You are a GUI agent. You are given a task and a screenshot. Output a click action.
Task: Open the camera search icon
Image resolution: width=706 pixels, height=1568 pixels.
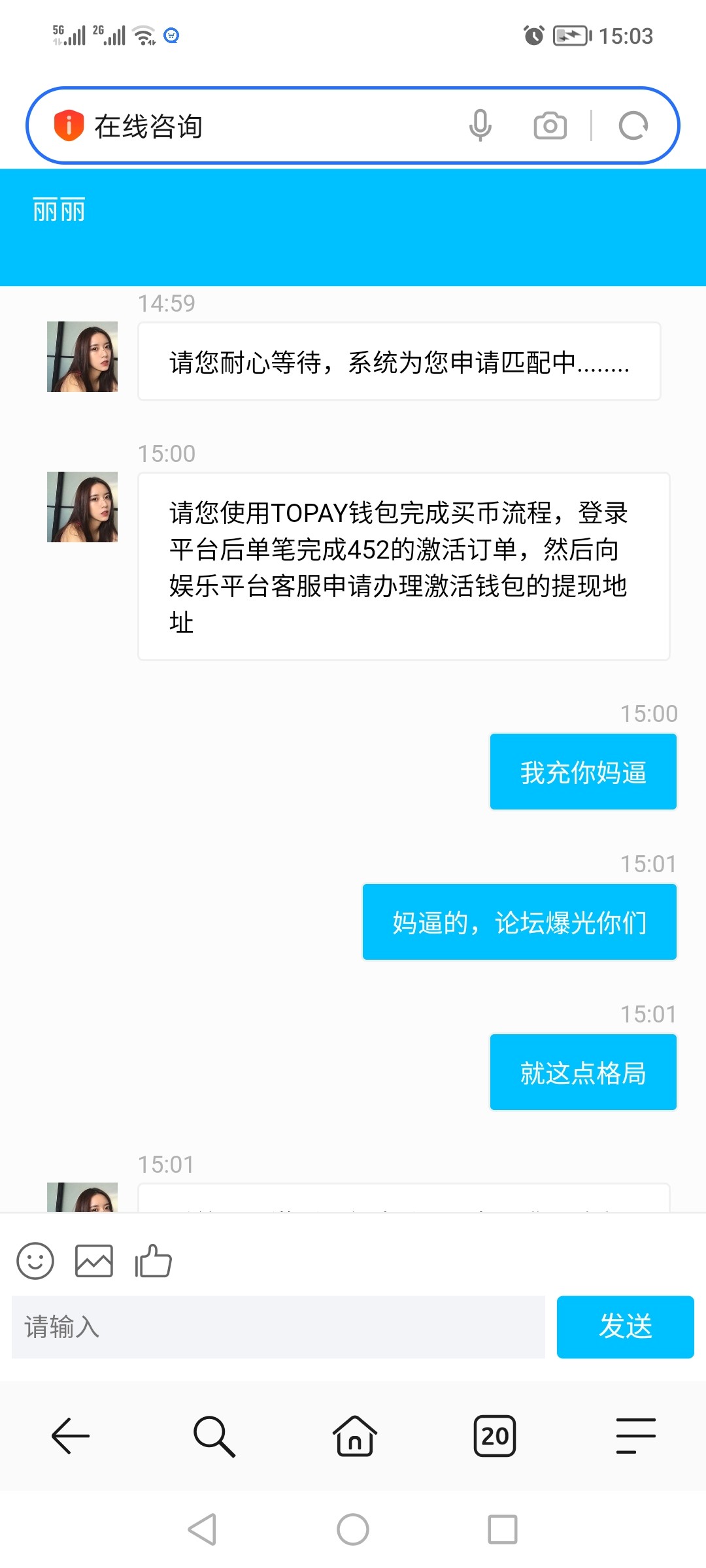click(x=550, y=125)
